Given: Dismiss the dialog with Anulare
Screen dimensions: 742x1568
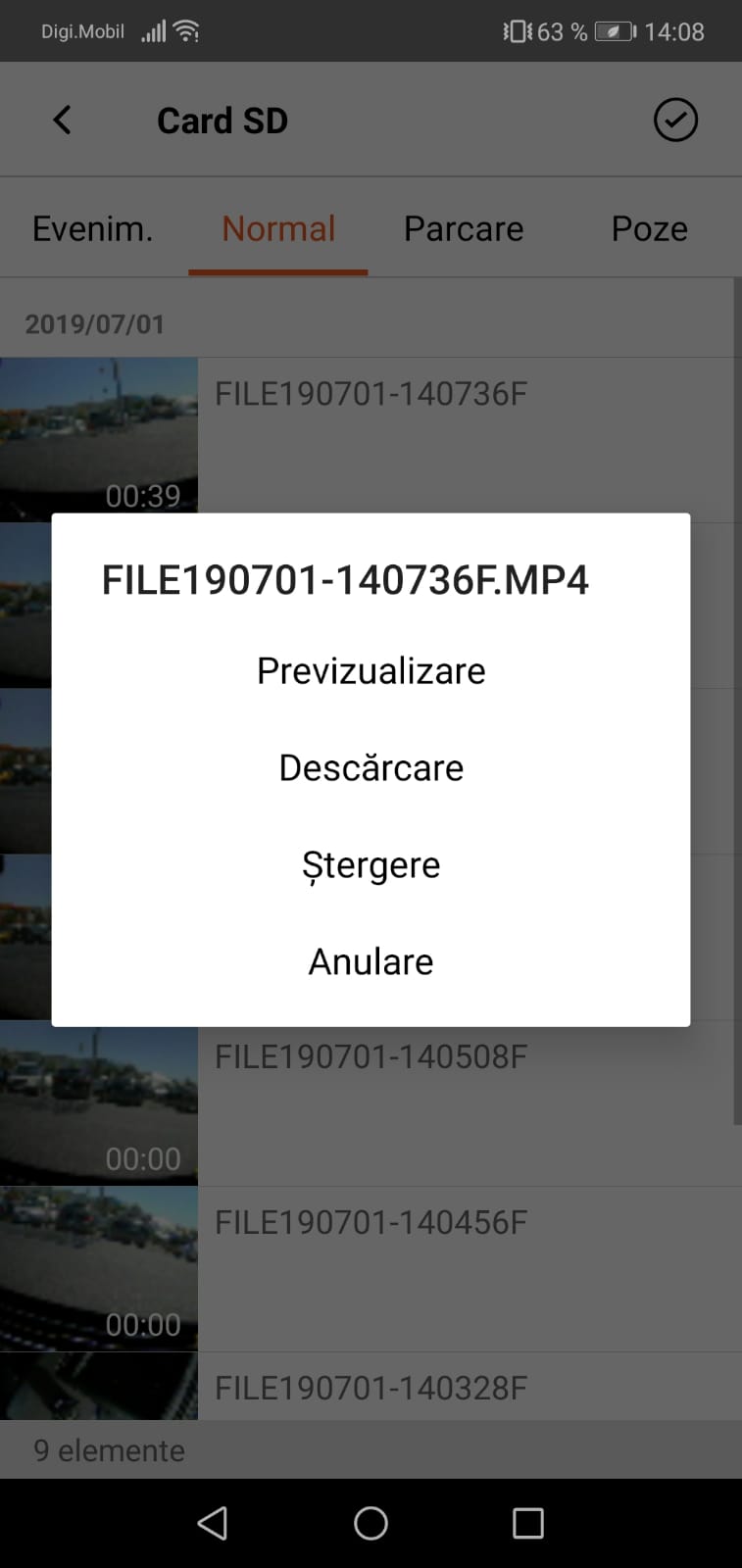Looking at the screenshot, I should coord(371,962).
